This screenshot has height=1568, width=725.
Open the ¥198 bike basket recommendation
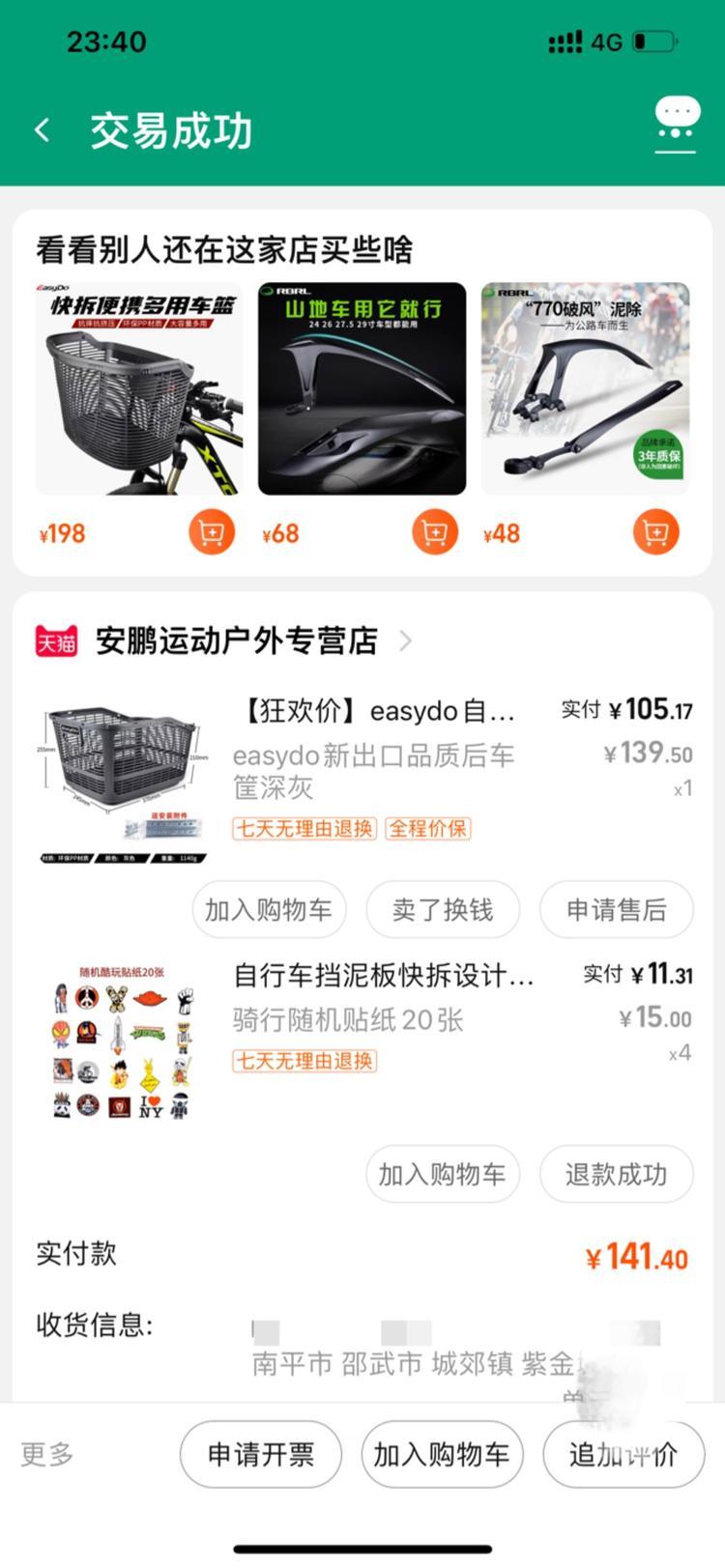pyautogui.click(x=139, y=388)
